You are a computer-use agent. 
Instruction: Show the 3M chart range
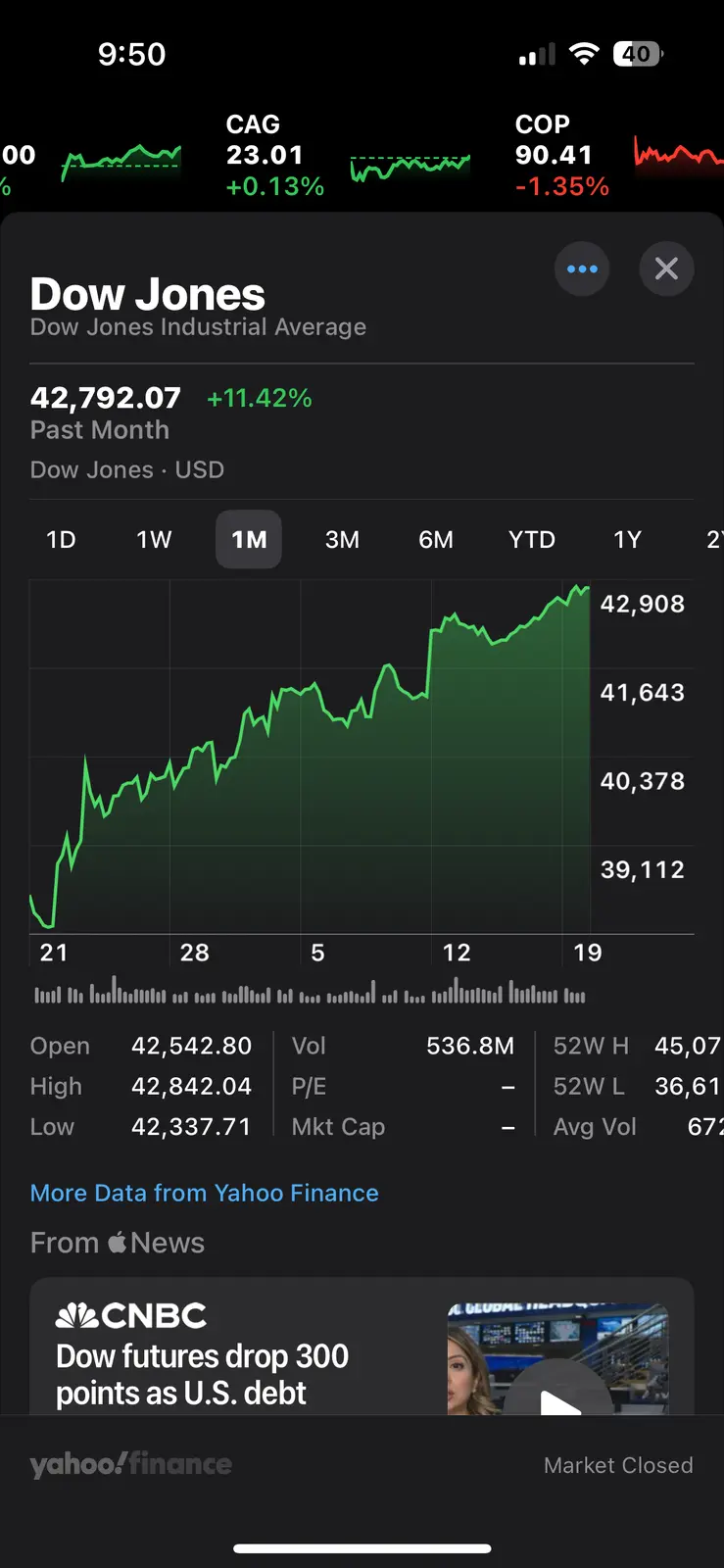[x=342, y=540]
